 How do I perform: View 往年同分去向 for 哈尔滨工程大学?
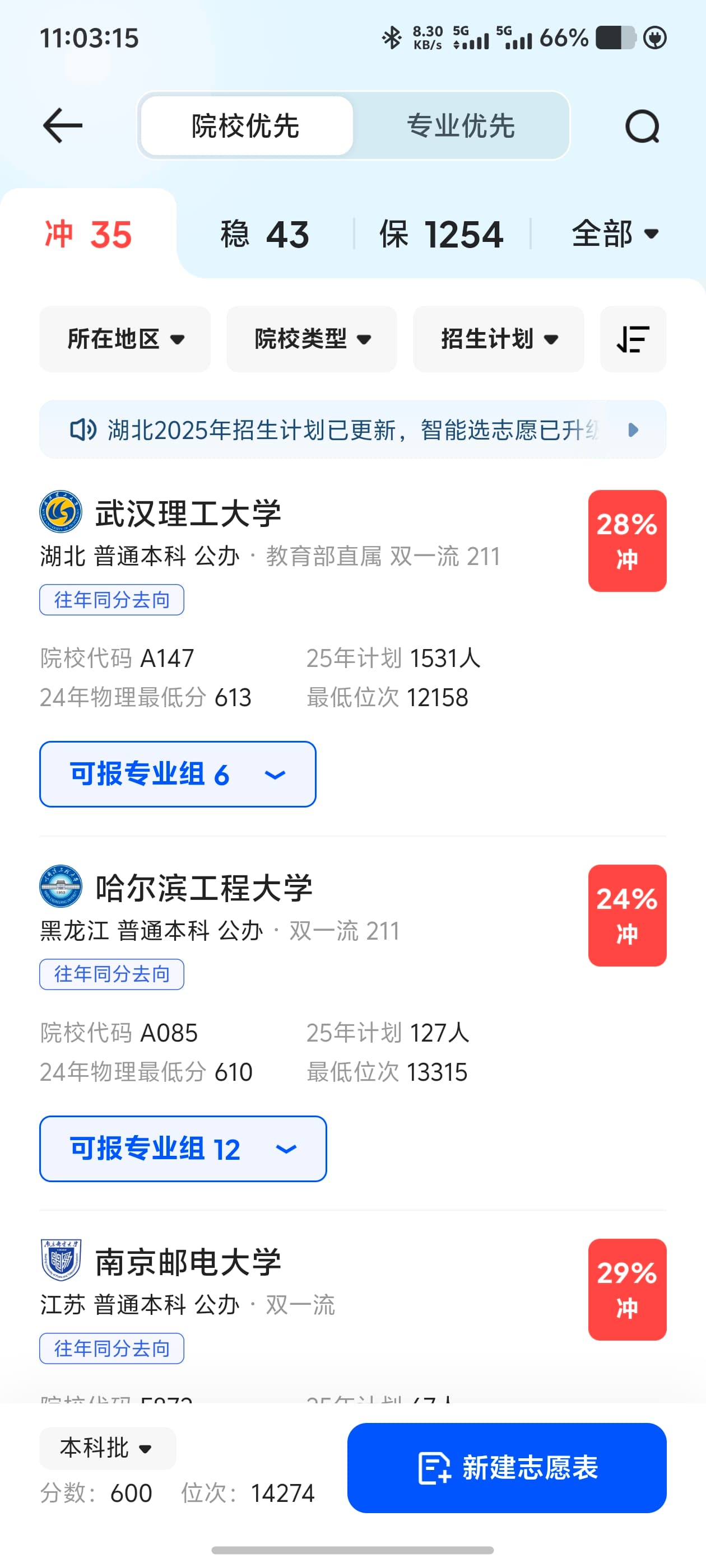[112, 974]
